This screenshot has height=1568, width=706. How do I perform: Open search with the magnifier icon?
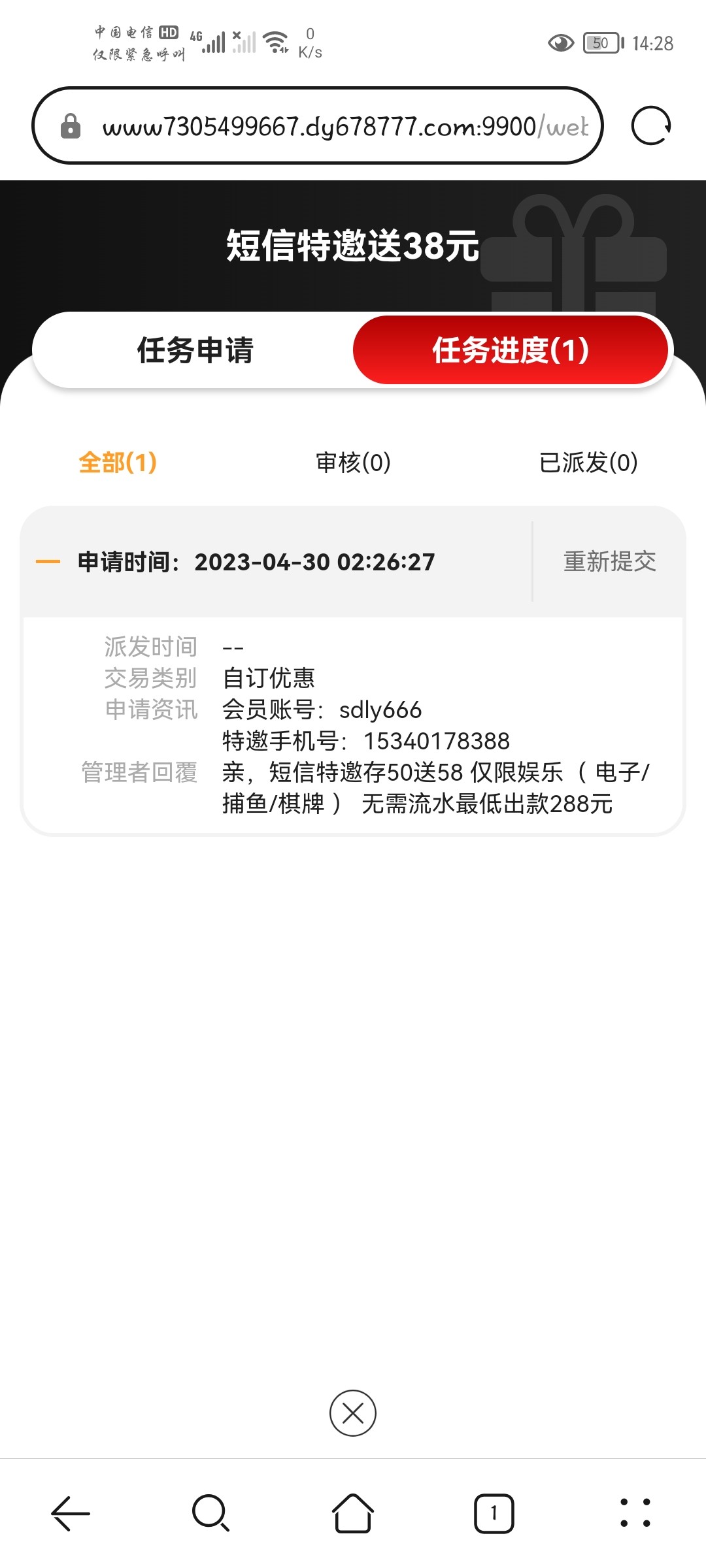(210, 1514)
